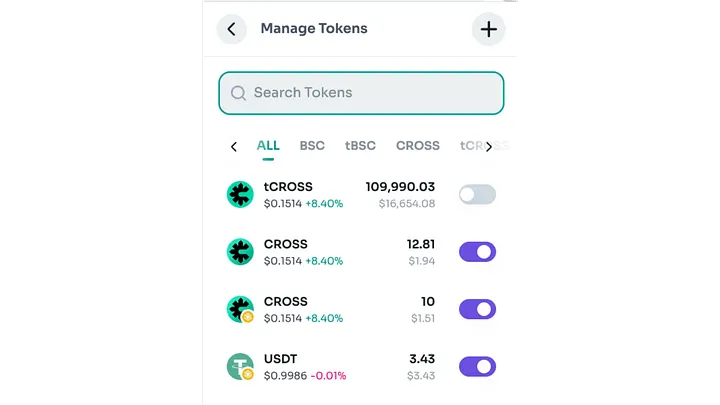
Task: Select the ALL network tab
Action: click(268, 146)
